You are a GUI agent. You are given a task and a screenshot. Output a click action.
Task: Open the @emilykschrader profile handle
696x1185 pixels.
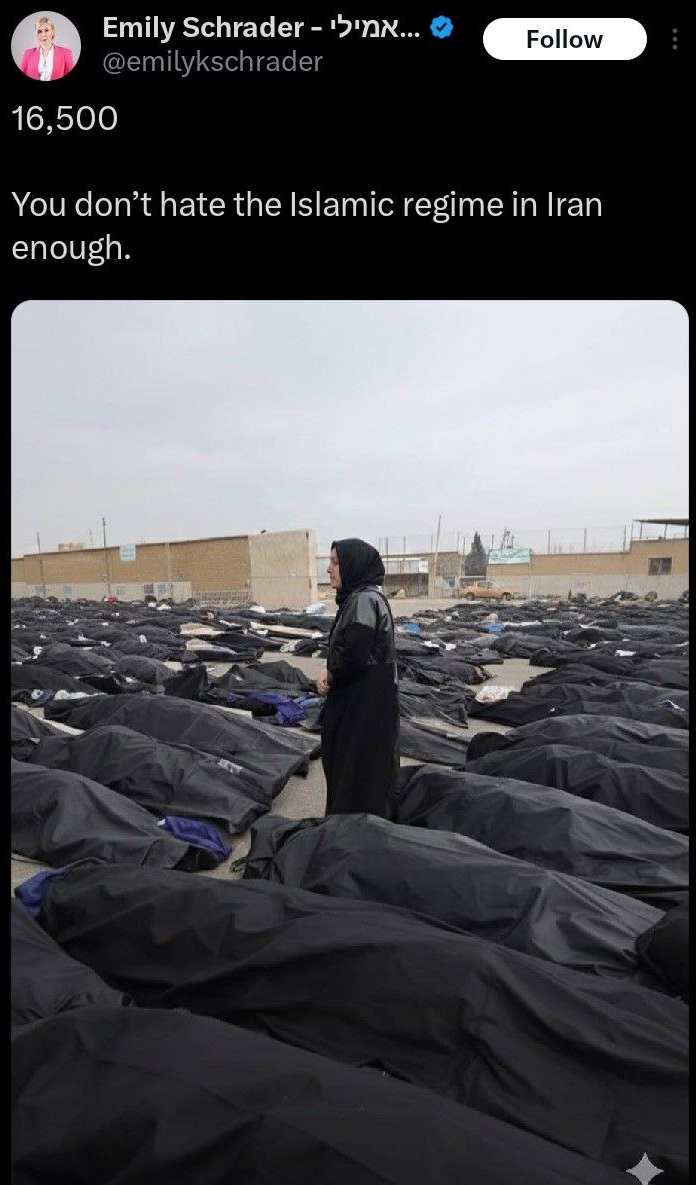click(212, 62)
